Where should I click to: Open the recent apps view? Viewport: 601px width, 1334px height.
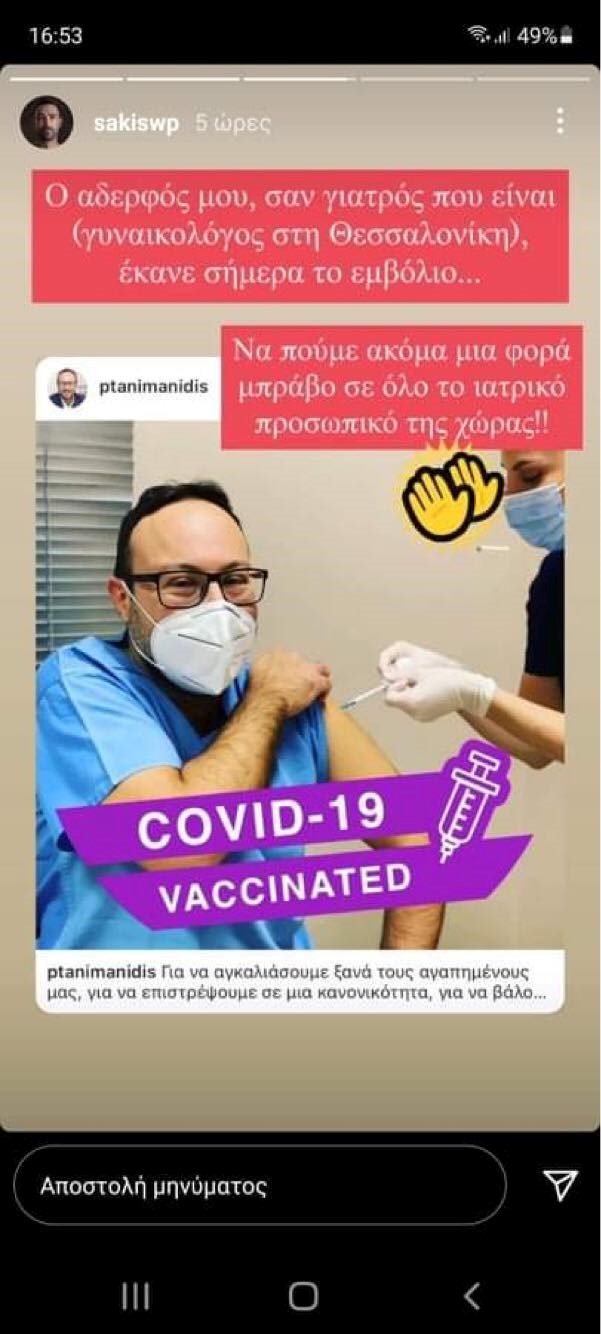pos(135,1296)
